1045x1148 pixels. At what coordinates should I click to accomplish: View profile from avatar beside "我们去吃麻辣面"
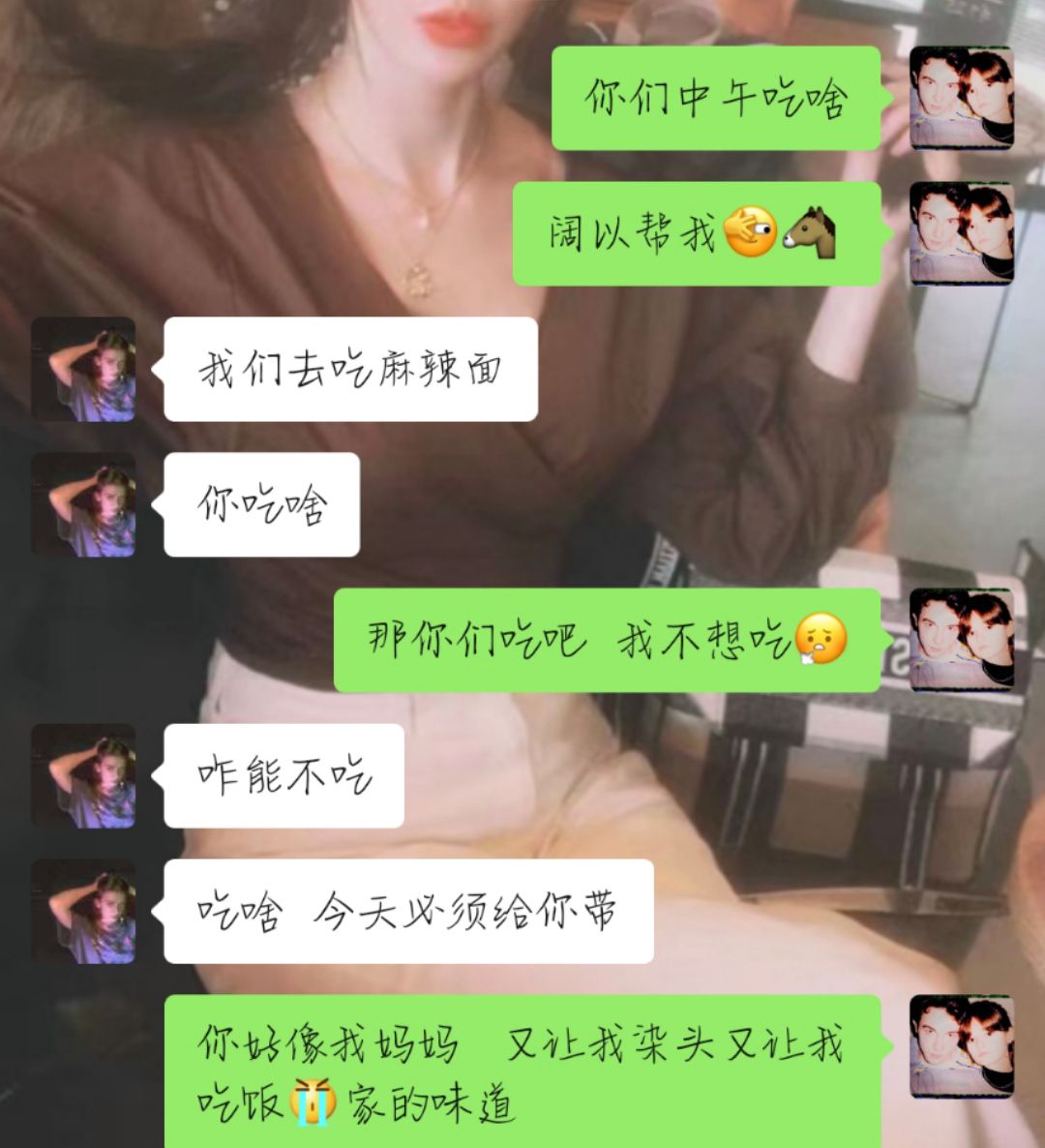point(83,369)
